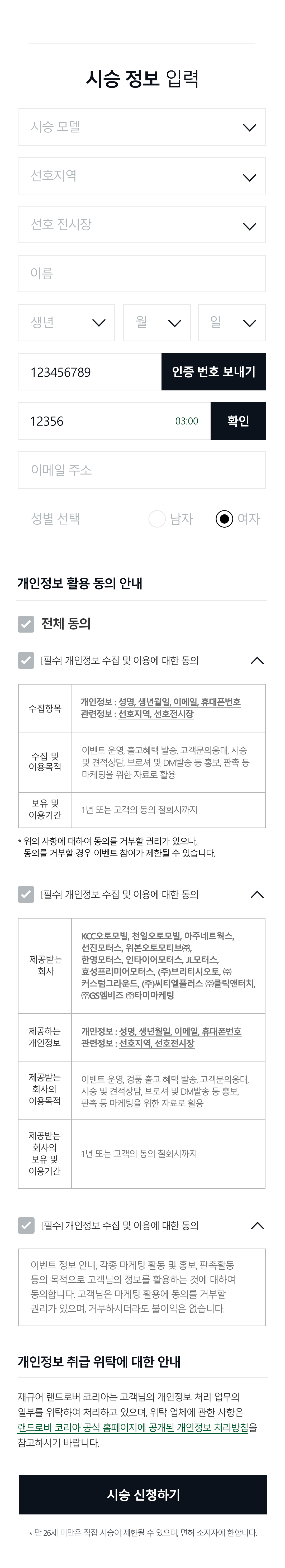Select birth month from 월 dropdown
The image size is (285, 1568).
(156, 323)
